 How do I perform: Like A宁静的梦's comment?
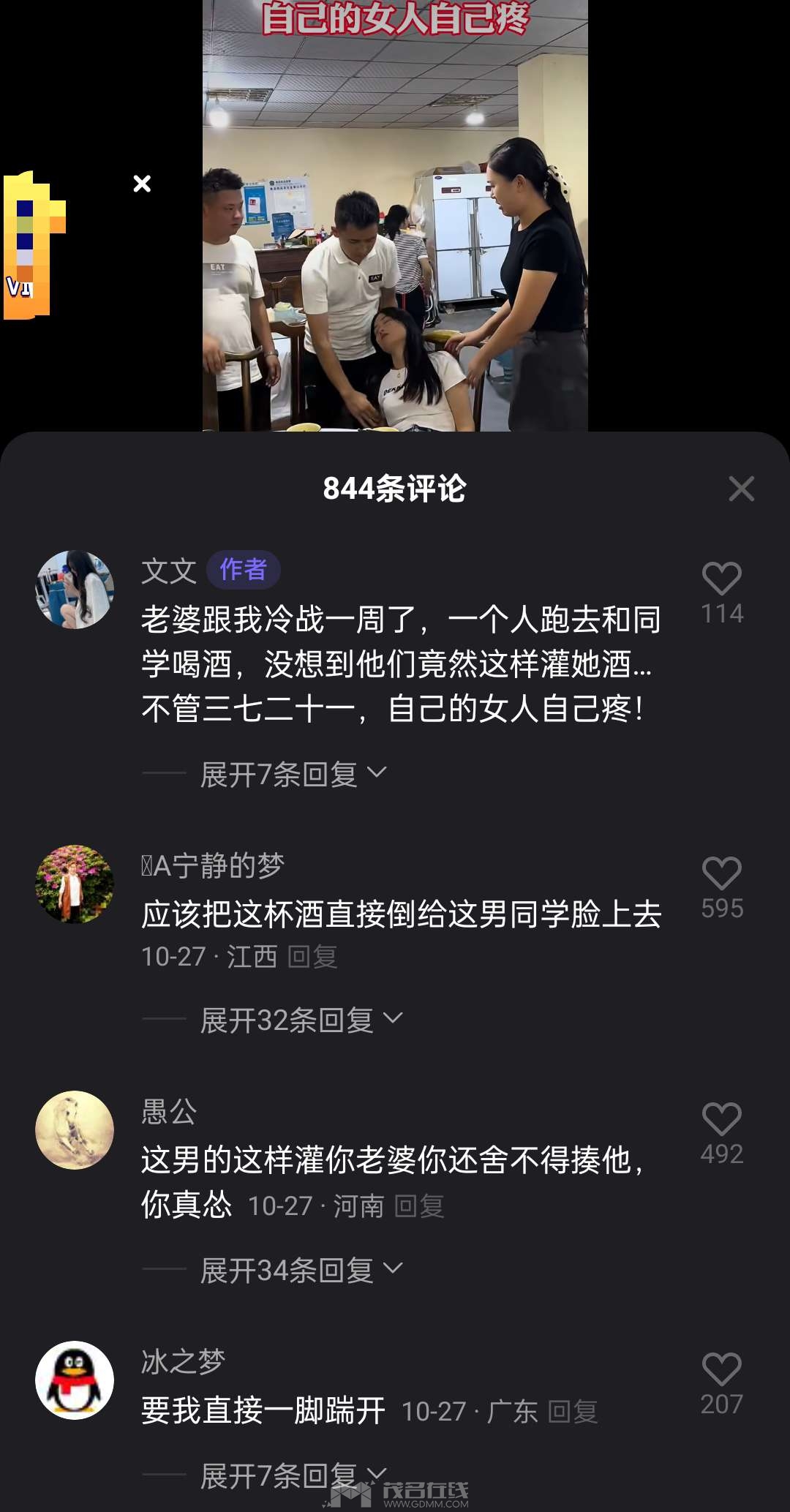[722, 874]
